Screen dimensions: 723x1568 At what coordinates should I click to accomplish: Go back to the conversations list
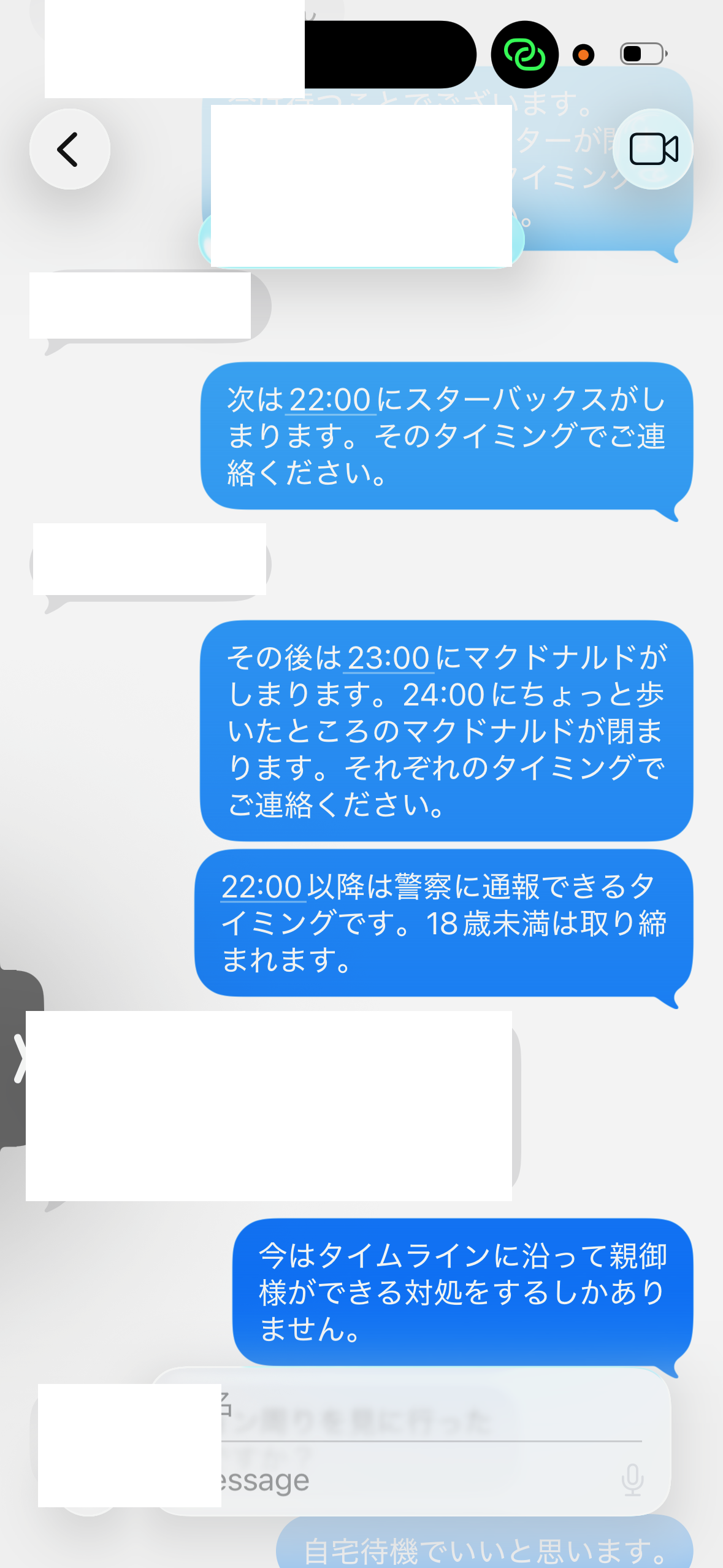coord(69,149)
